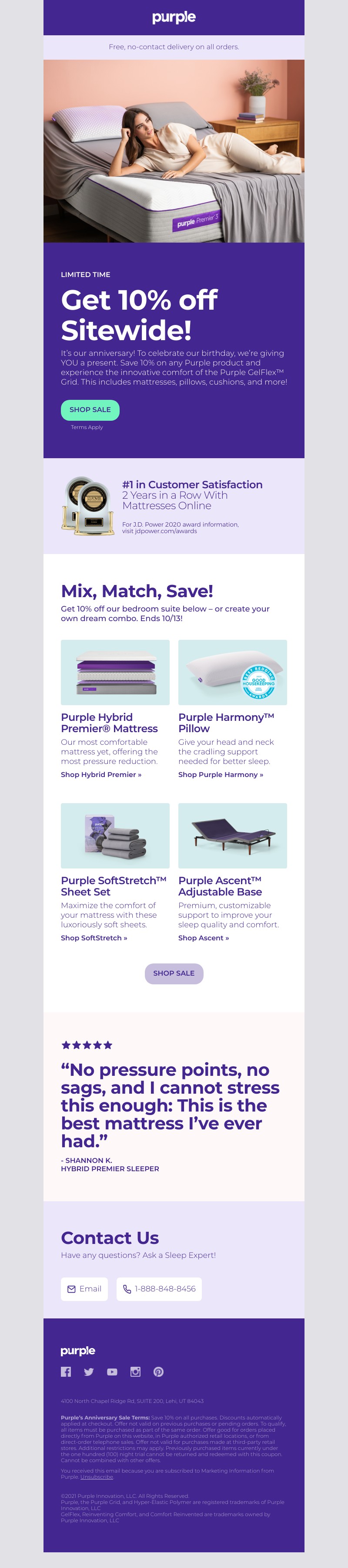Open the Ascent Adjustable Base image
Viewport: 348px width, 1568px height.
point(232,835)
